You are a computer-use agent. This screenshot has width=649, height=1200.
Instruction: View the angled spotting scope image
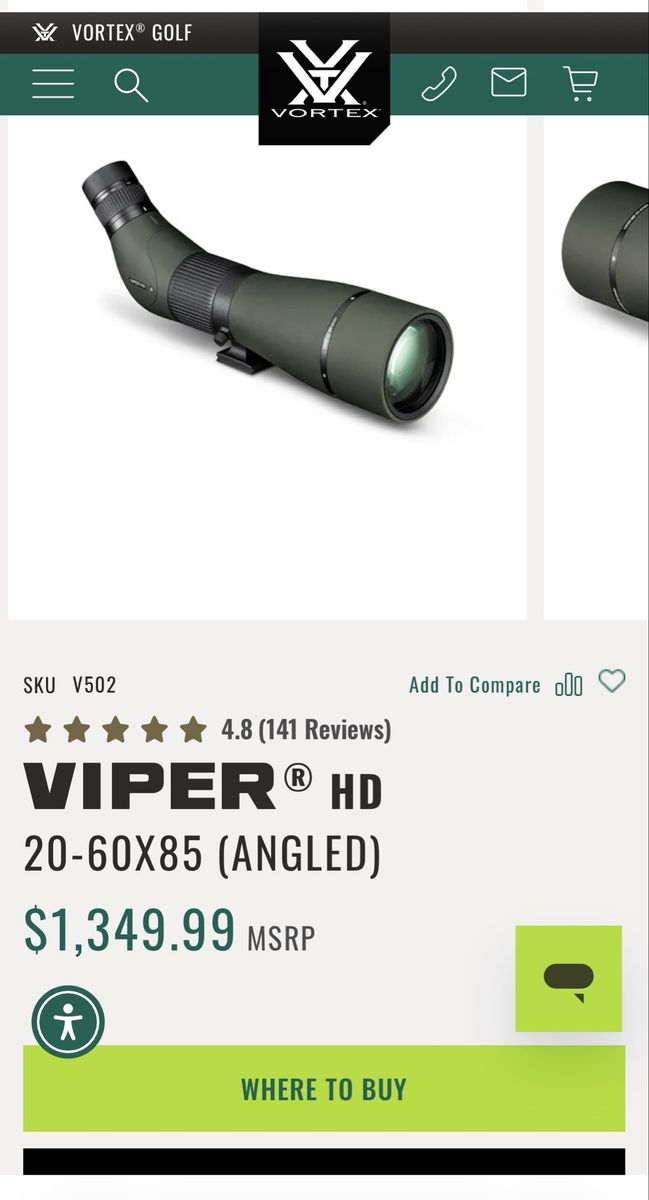click(x=267, y=367)
